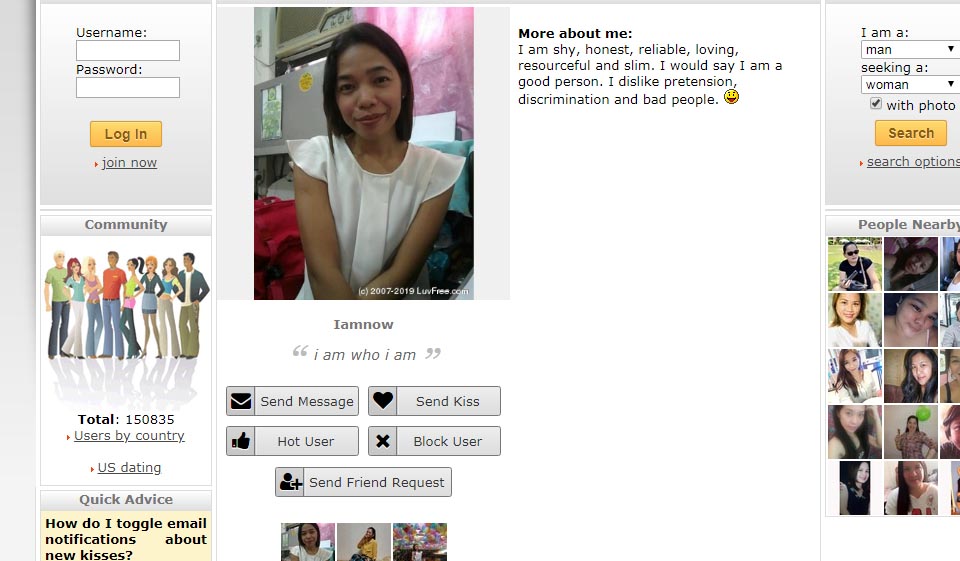This screenshot has height=561, width=960.
Task: Mark Iamnow as Hot User
Action: tap(292, 441)
